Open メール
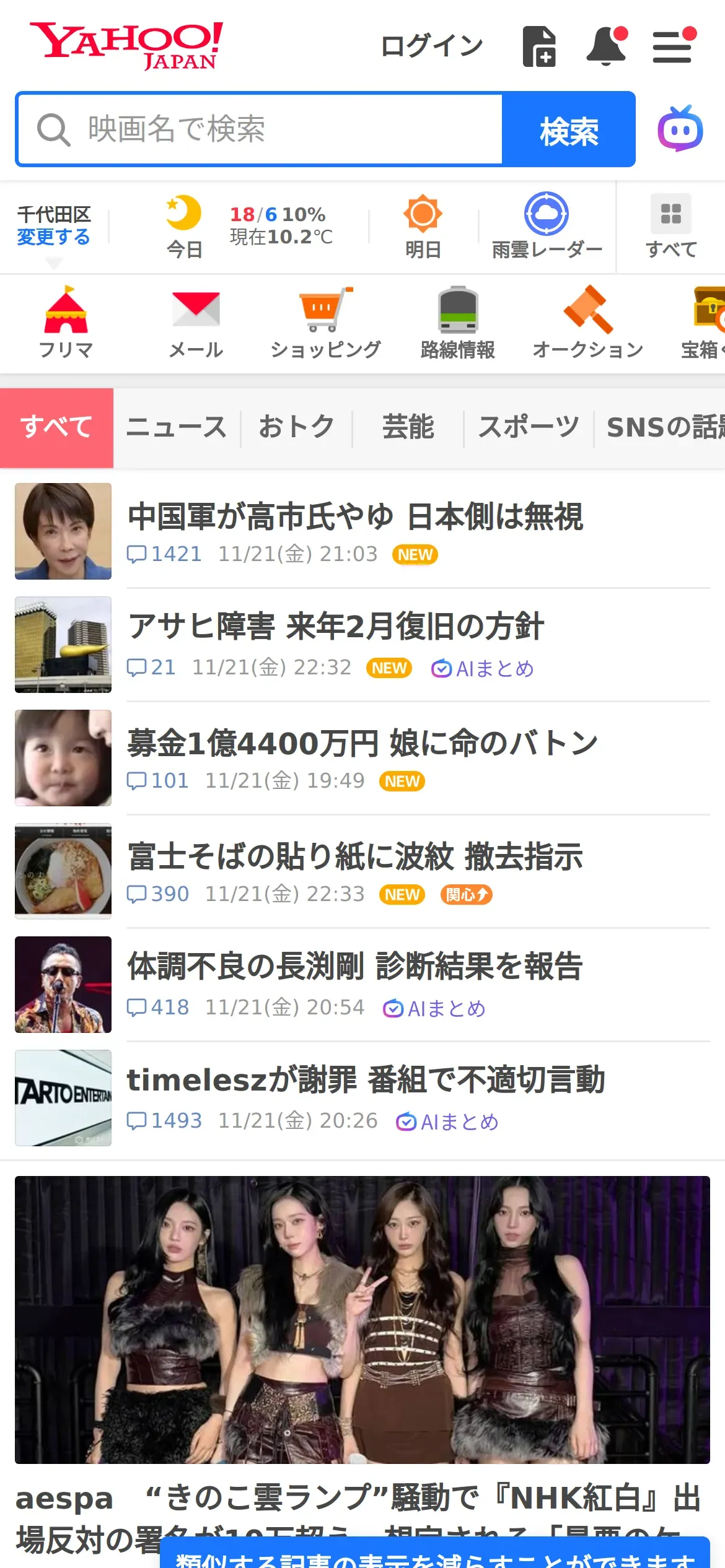The height and width of the screenshot is (1568, 725). 196,323
